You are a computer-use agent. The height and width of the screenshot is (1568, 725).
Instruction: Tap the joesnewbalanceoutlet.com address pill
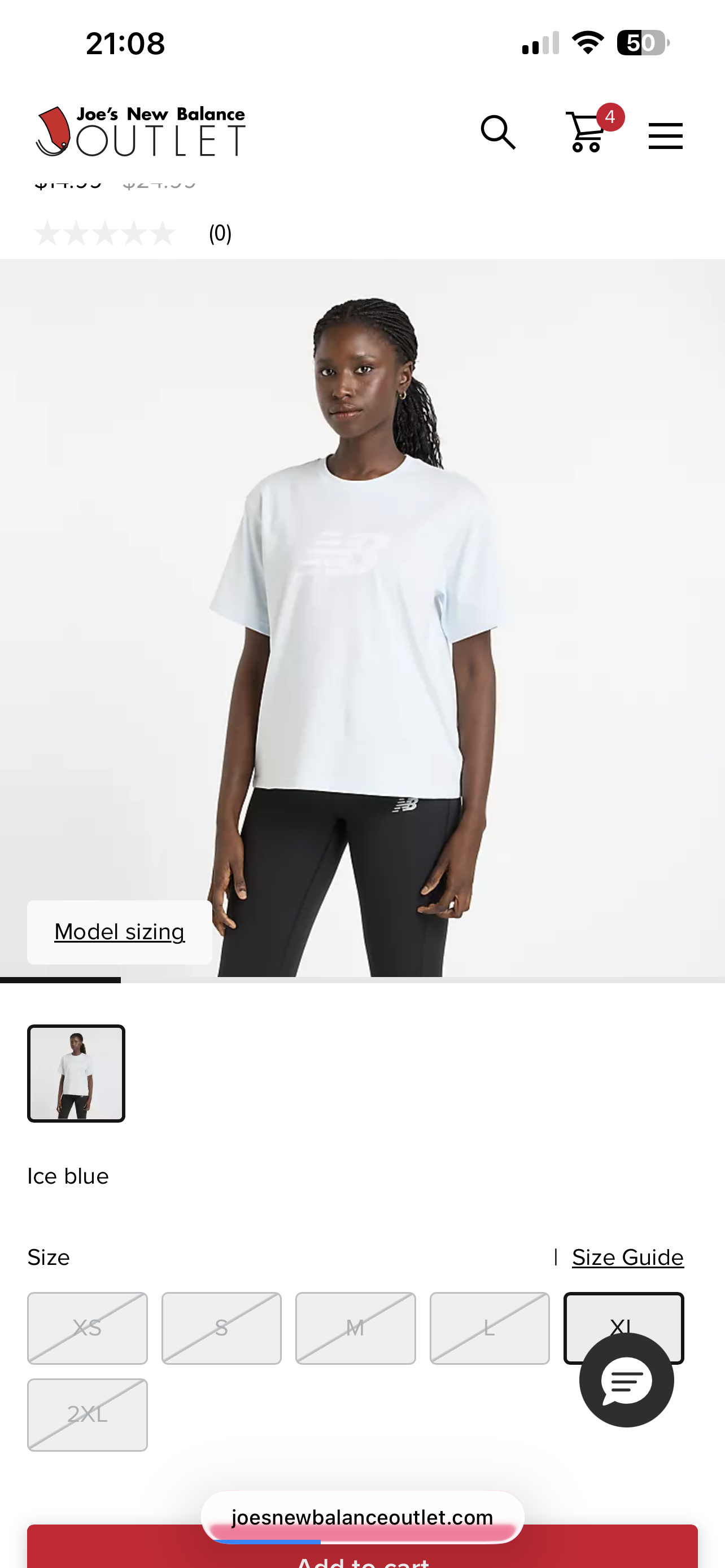[362, 1516]
